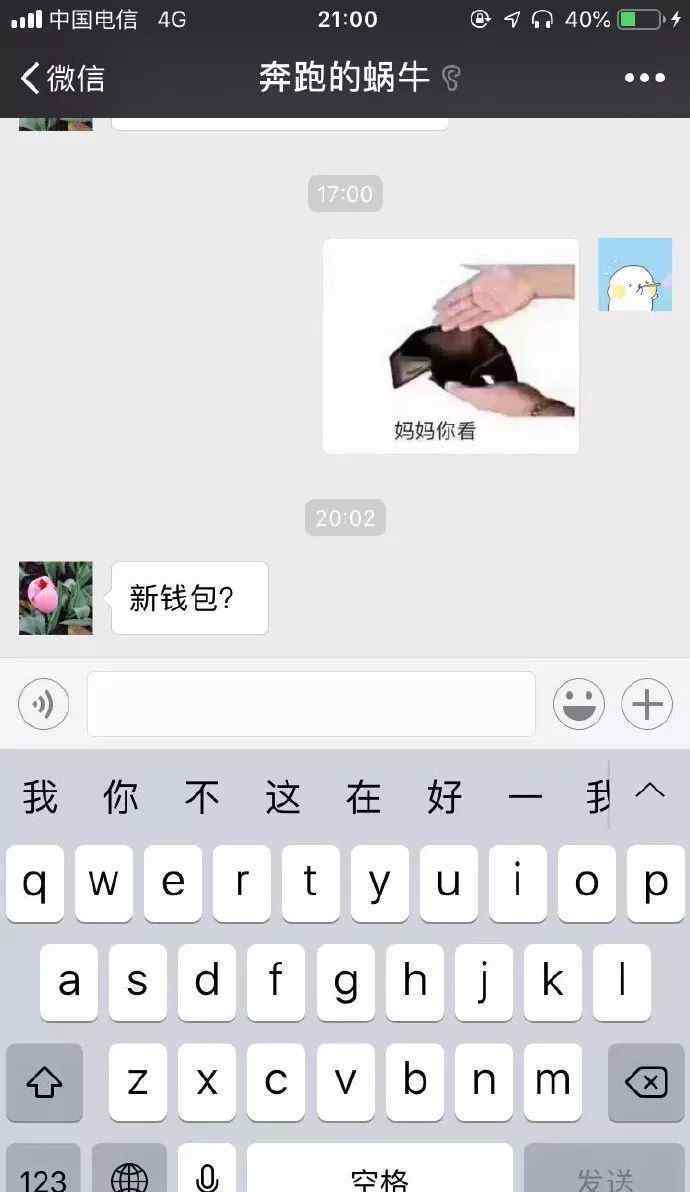Image resolution: width=690 pixels, height=1192 pixels.
Task: Open the 妈妈你看 wallet sticker image
Action: 451,346
